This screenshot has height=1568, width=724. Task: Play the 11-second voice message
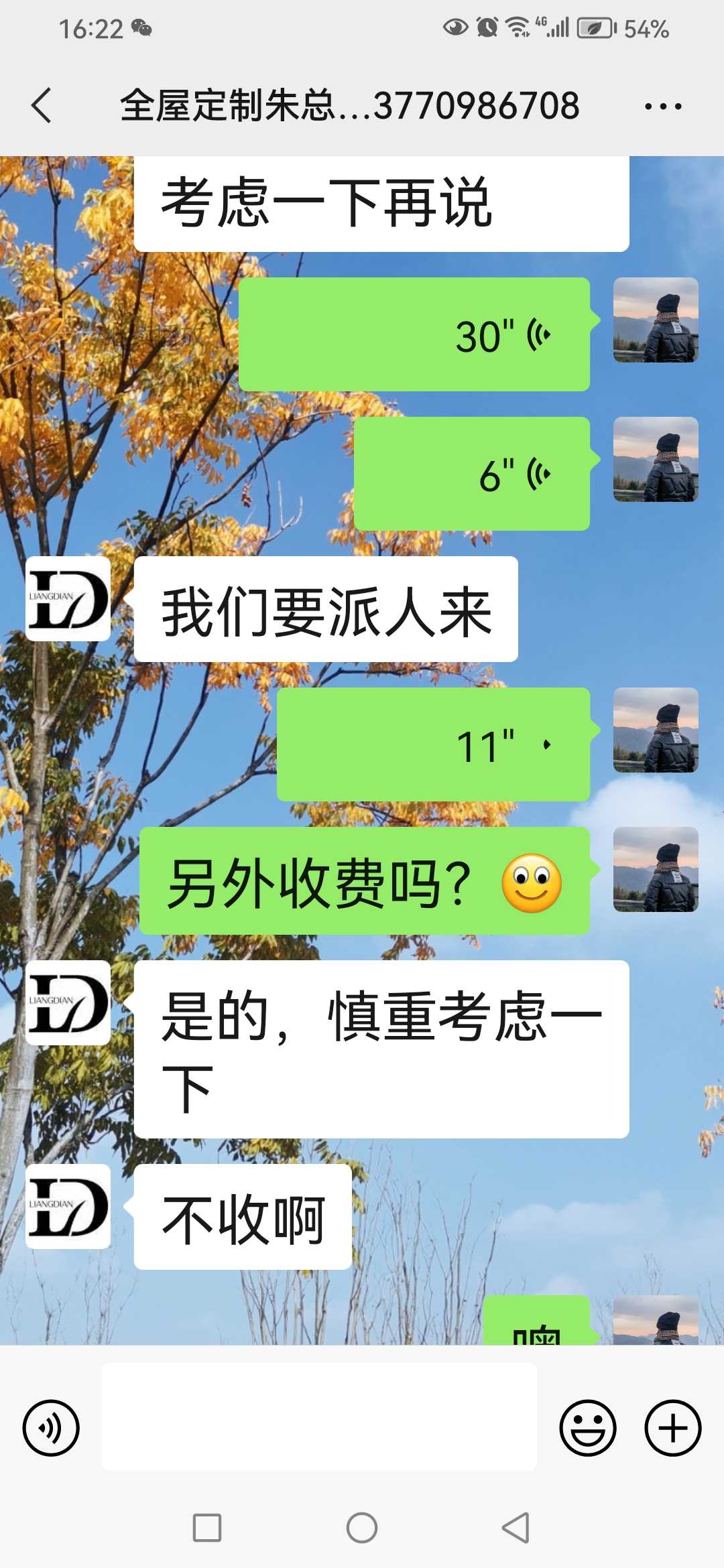433,744
